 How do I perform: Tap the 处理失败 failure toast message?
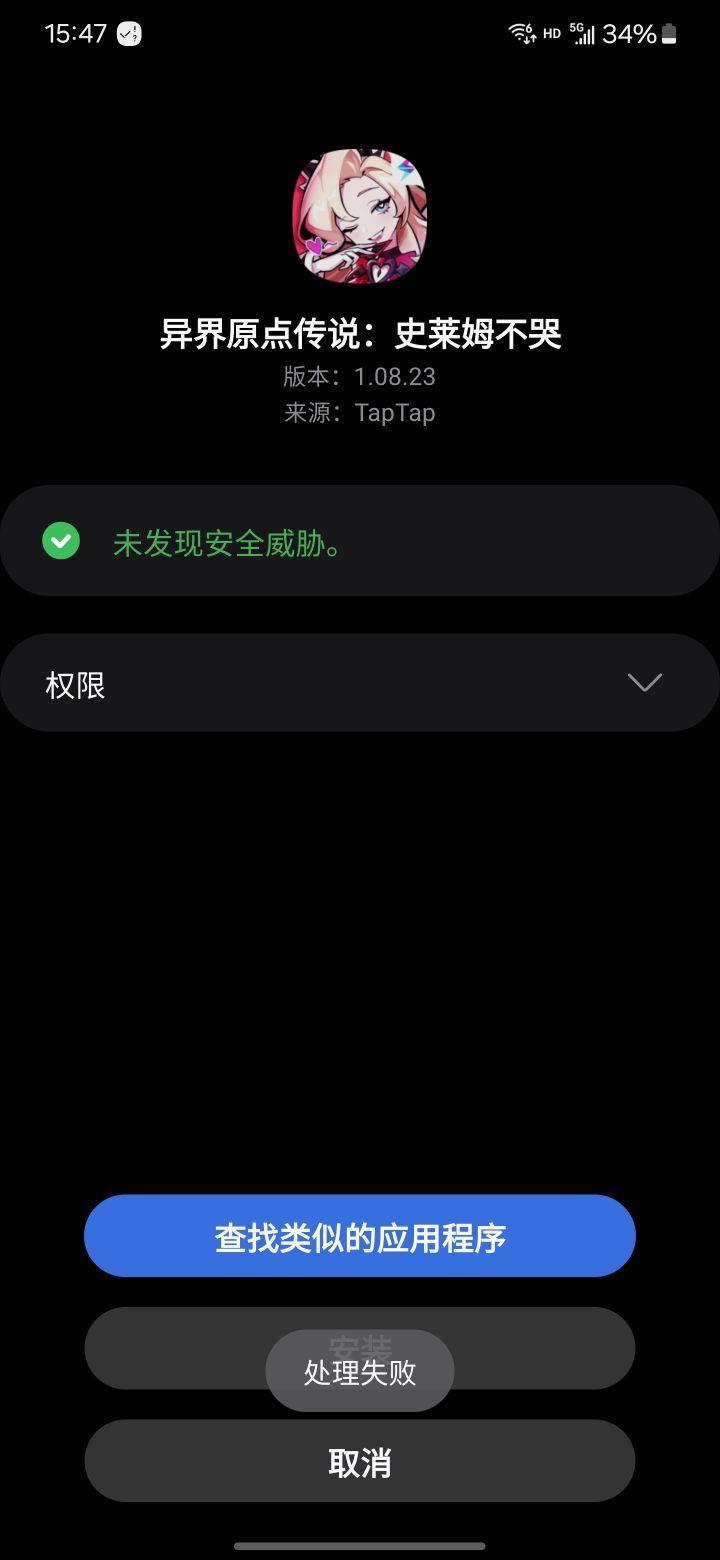coord(360,1371)
